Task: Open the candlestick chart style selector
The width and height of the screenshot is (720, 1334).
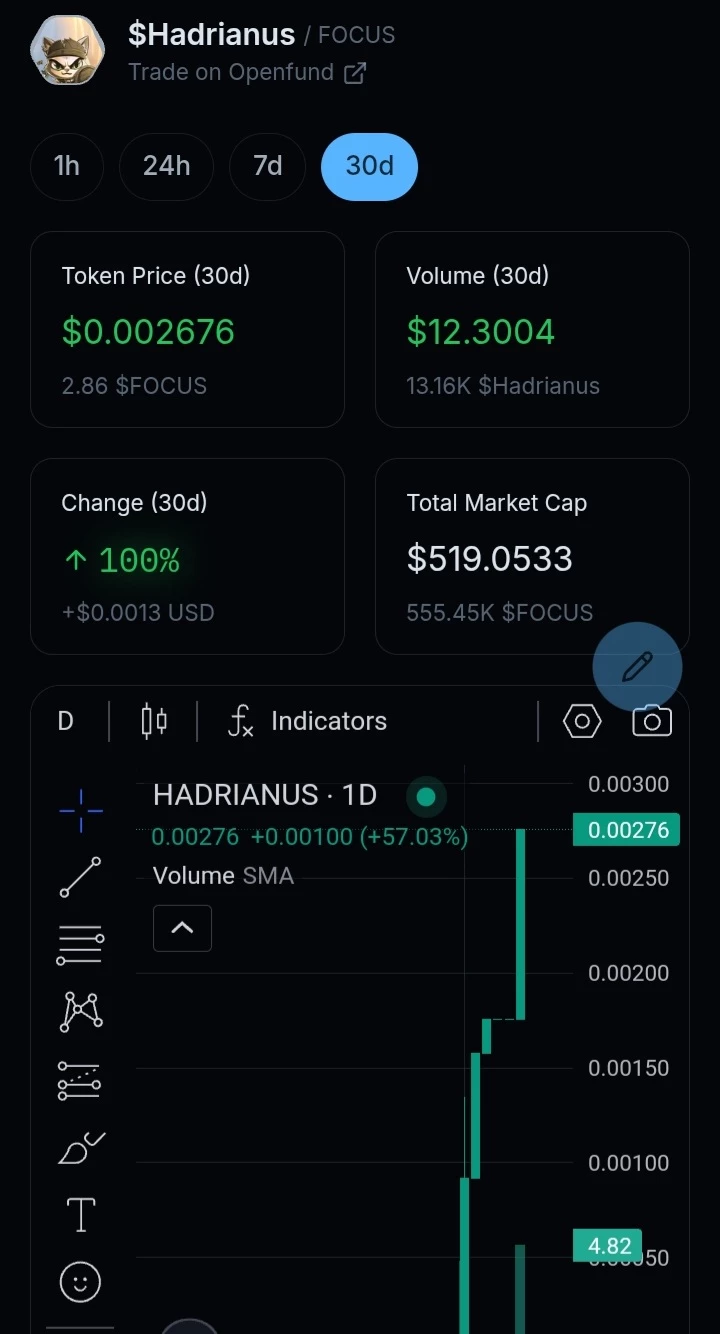Action: coord(154,721)
